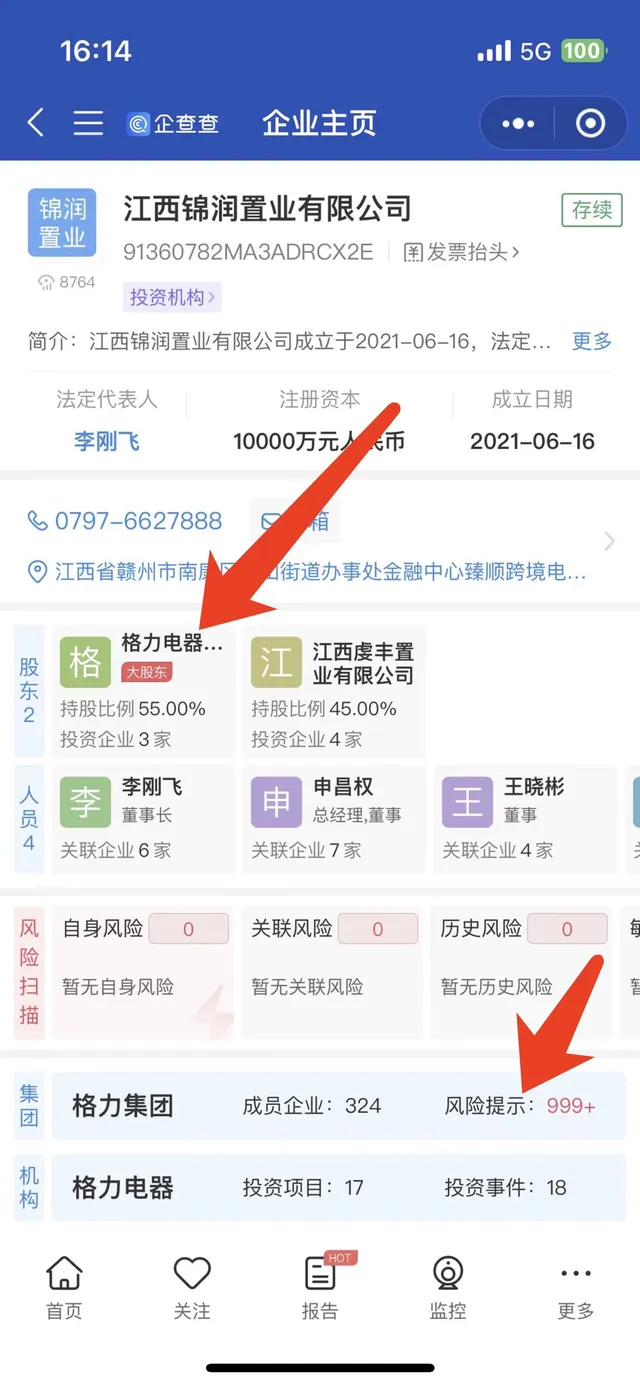The width and height of the screenshot is (640, 1386).
Task: Open the mini program more-options dots
Action: (x=518, y=124)
